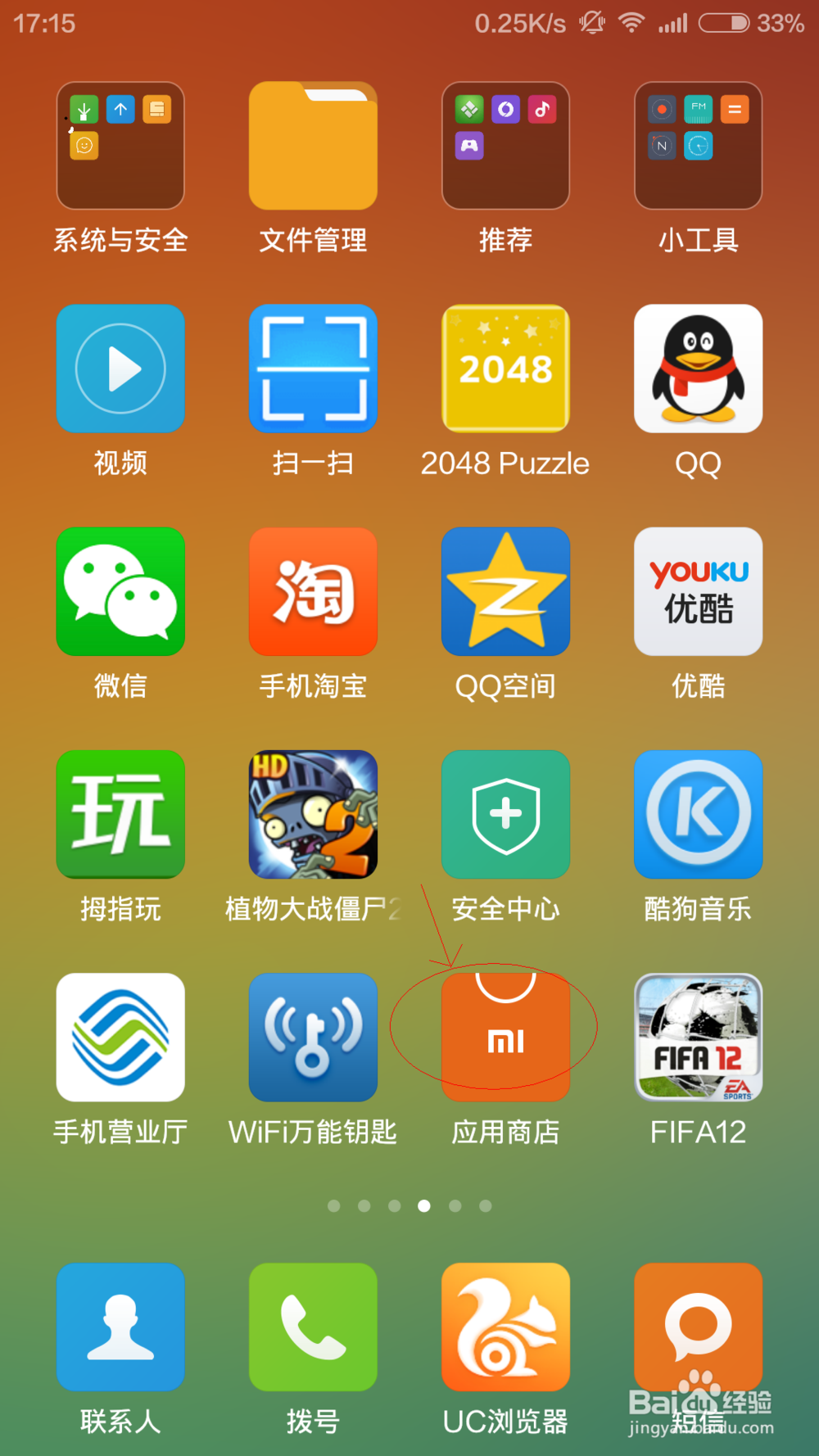
Task: Launch the 优酷 Youku app
Action: 698,591
